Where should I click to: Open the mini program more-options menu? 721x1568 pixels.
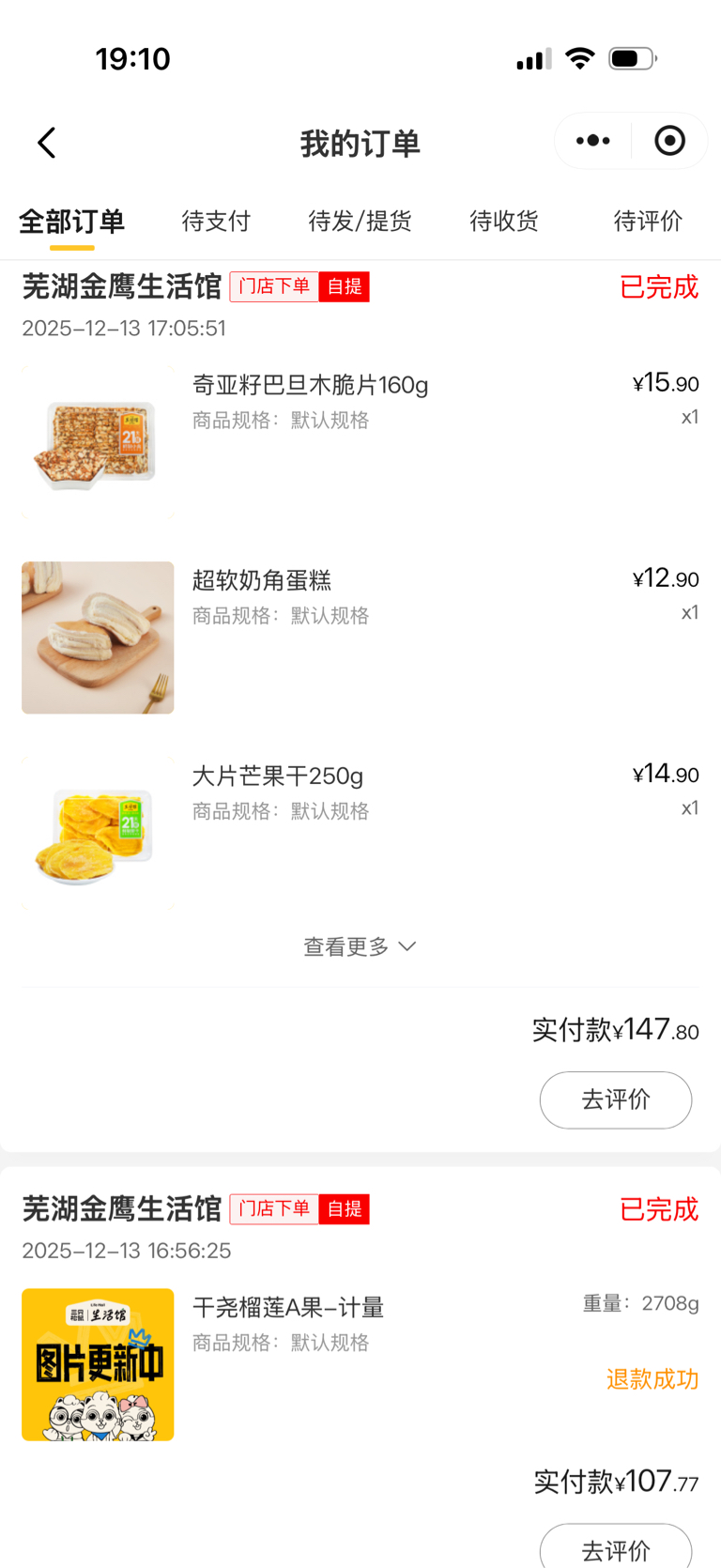592,141
